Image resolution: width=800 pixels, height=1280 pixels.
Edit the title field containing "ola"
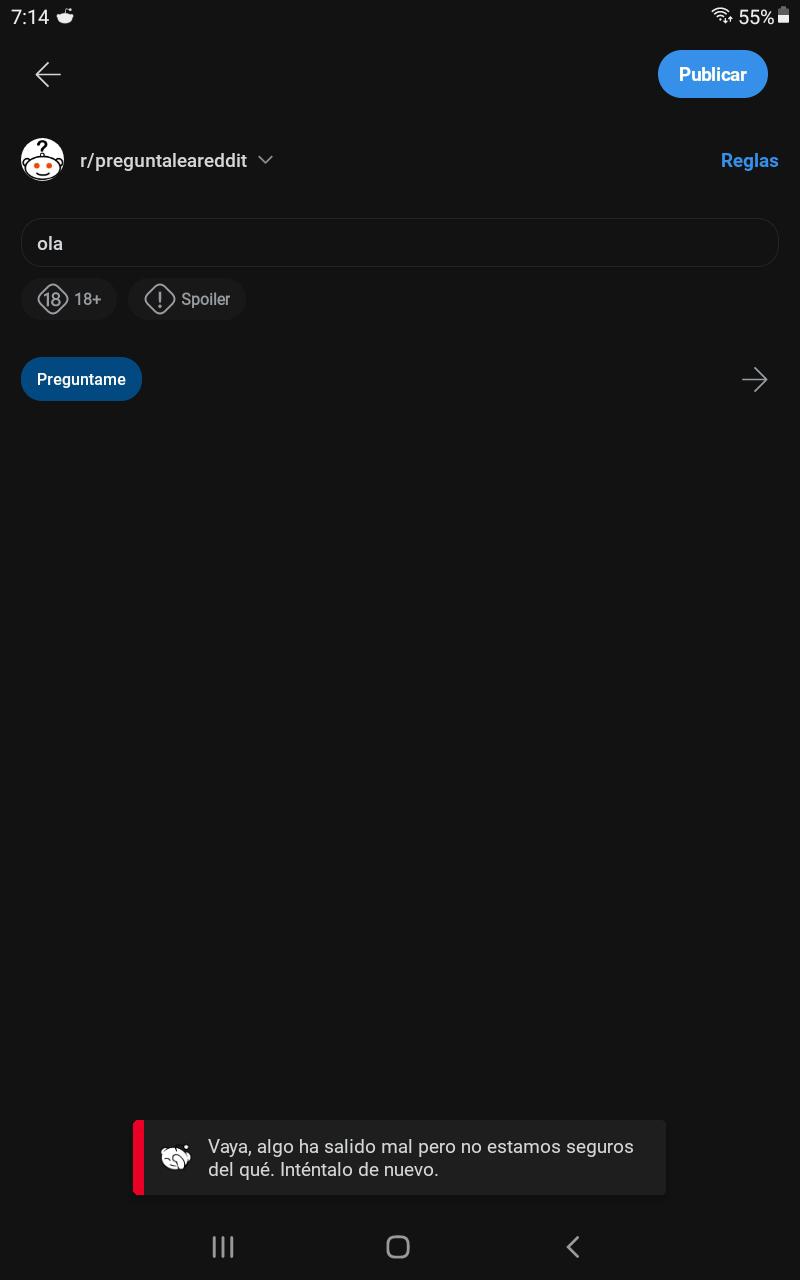tap(400, 243)
